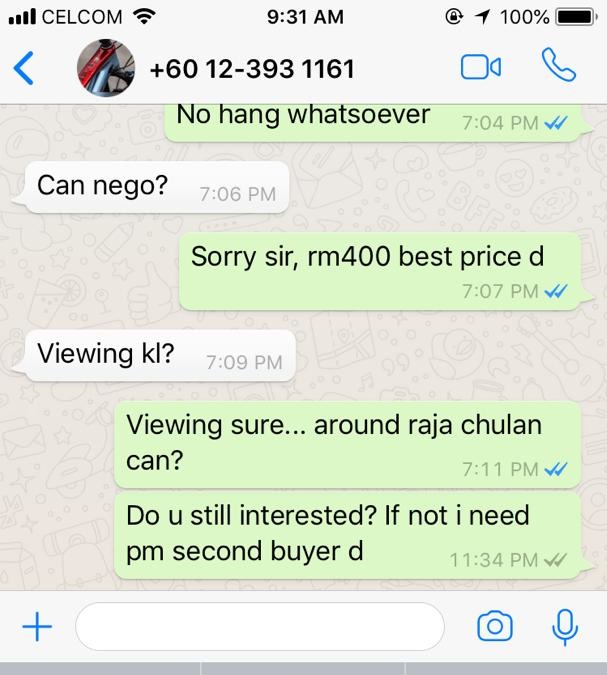Open contact info for +60 12-393 1161
Image resolution: width=607 pixels, height=675 pixels.
pos(251,69)
